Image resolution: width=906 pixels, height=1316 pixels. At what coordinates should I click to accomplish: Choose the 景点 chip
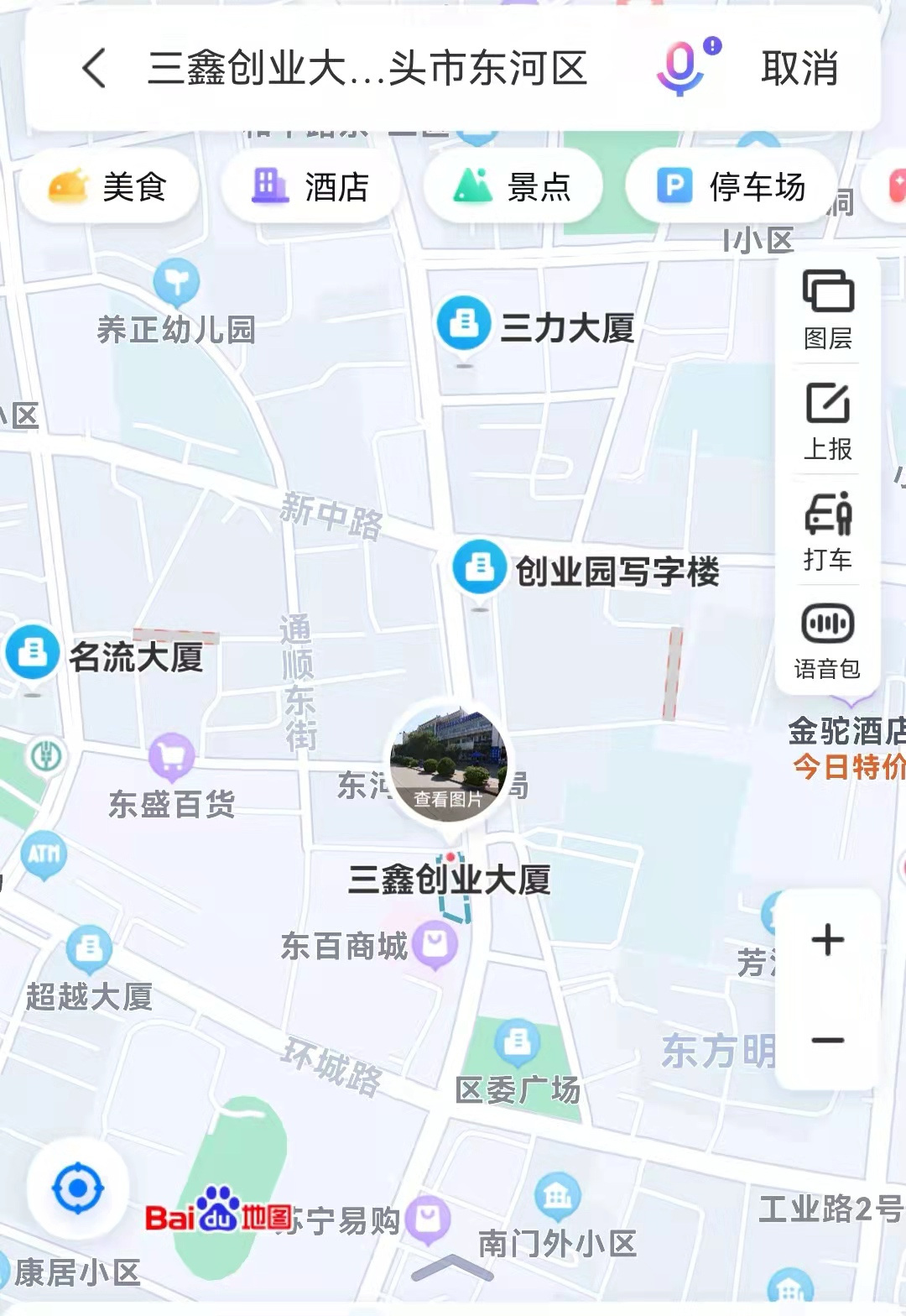pyautogui.click(x=513, y=186)
